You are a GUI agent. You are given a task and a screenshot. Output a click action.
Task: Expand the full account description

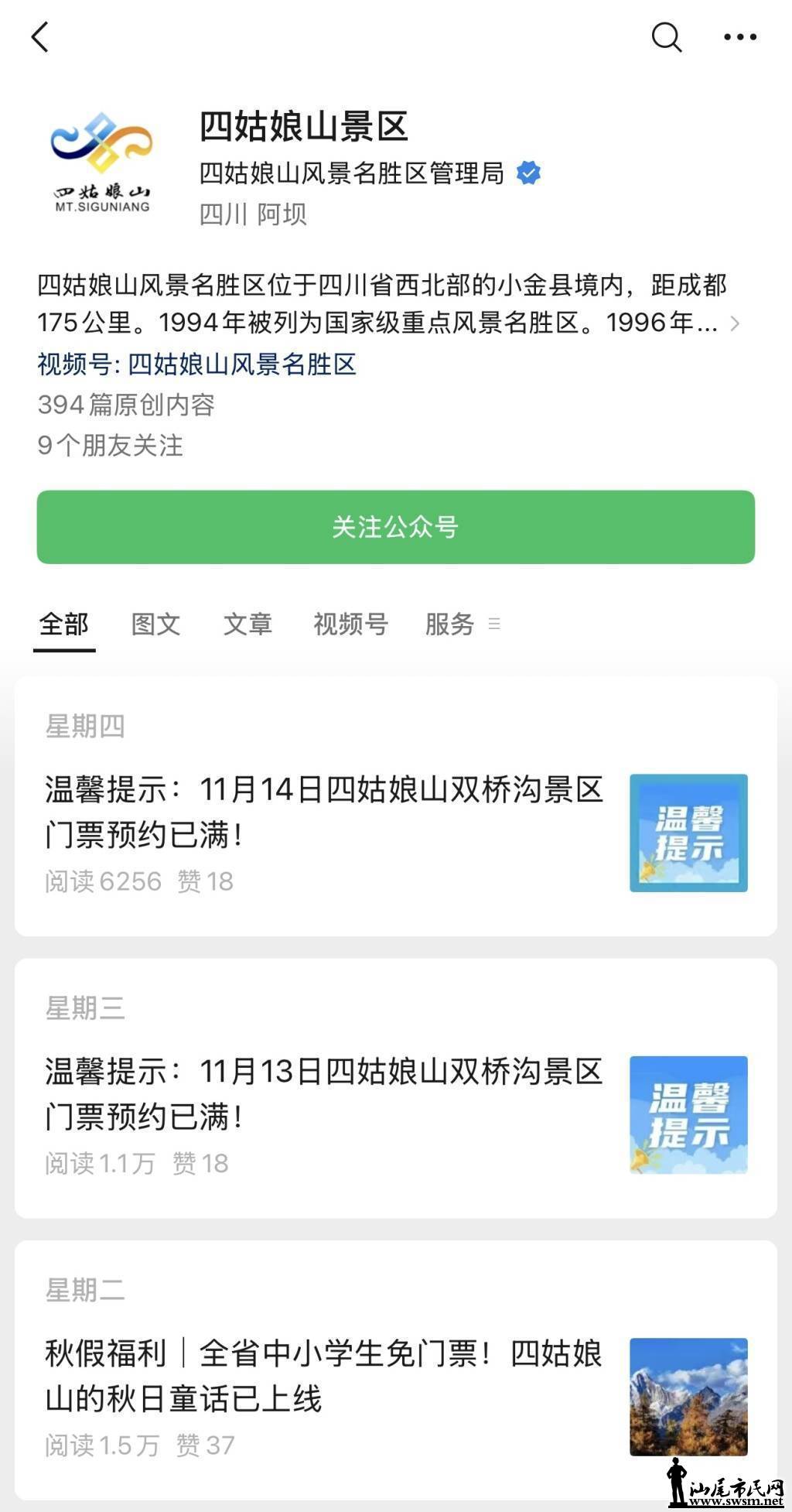(x=734, y=323)
